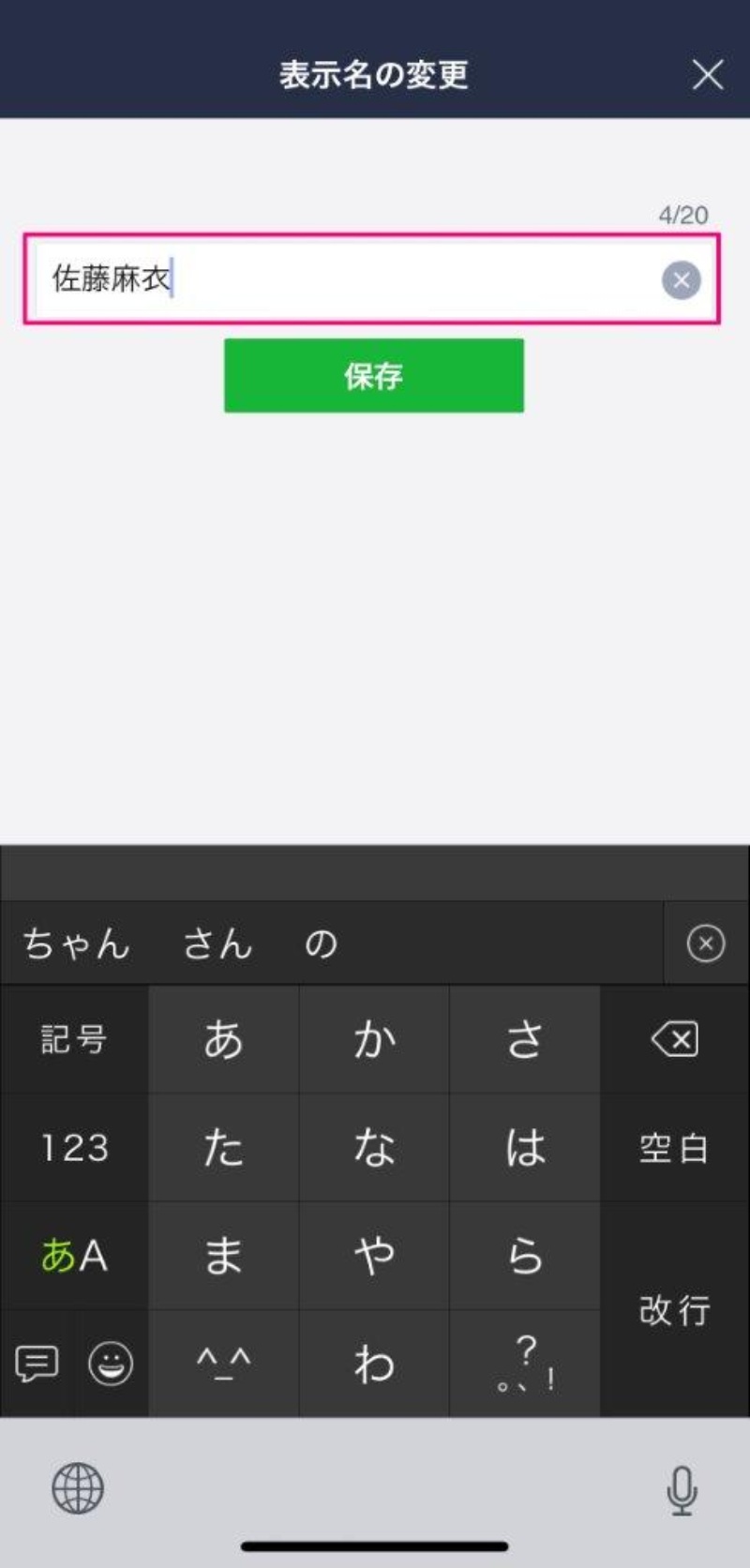This screenshot has height=1568, width=750.
Task: Tap the 改行 return key
Action: [x=674, y=1309]
